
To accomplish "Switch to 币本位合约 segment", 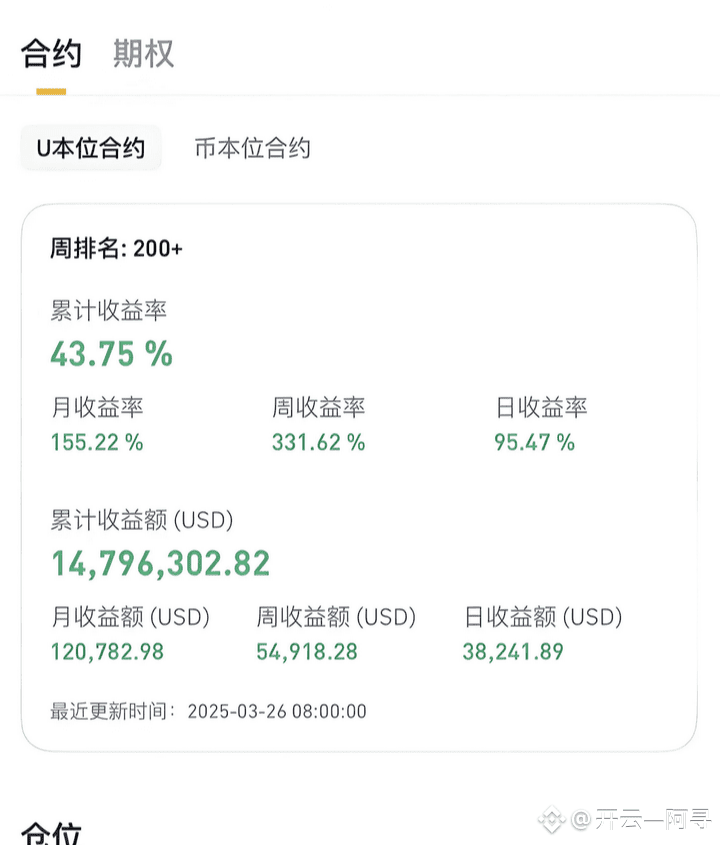I will [252, 149].
